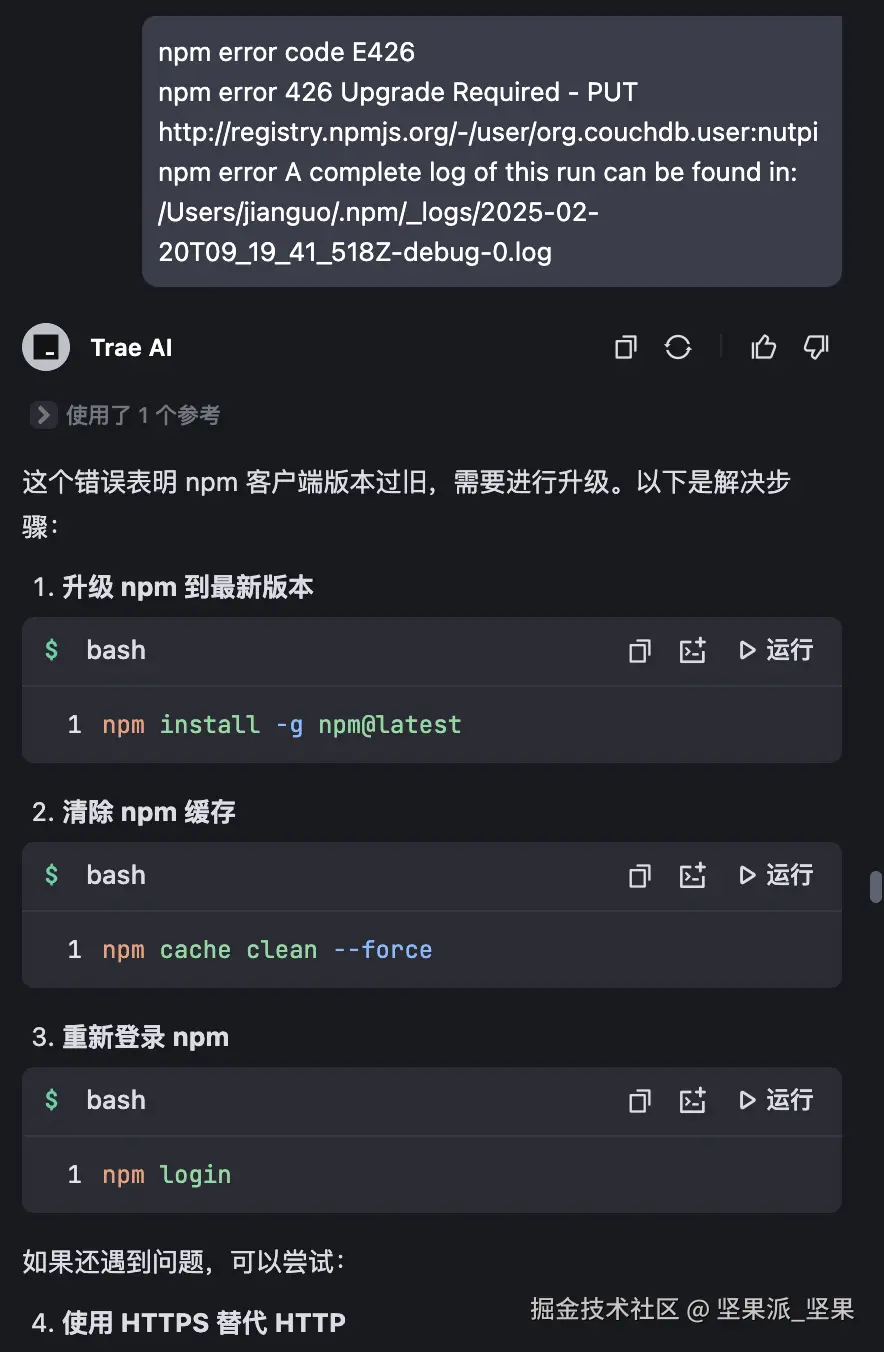Image resolution: width=884 pixels, height=1352 pixels.
Task: Regenerate the Trae AI answer
Action: point(678,348)
